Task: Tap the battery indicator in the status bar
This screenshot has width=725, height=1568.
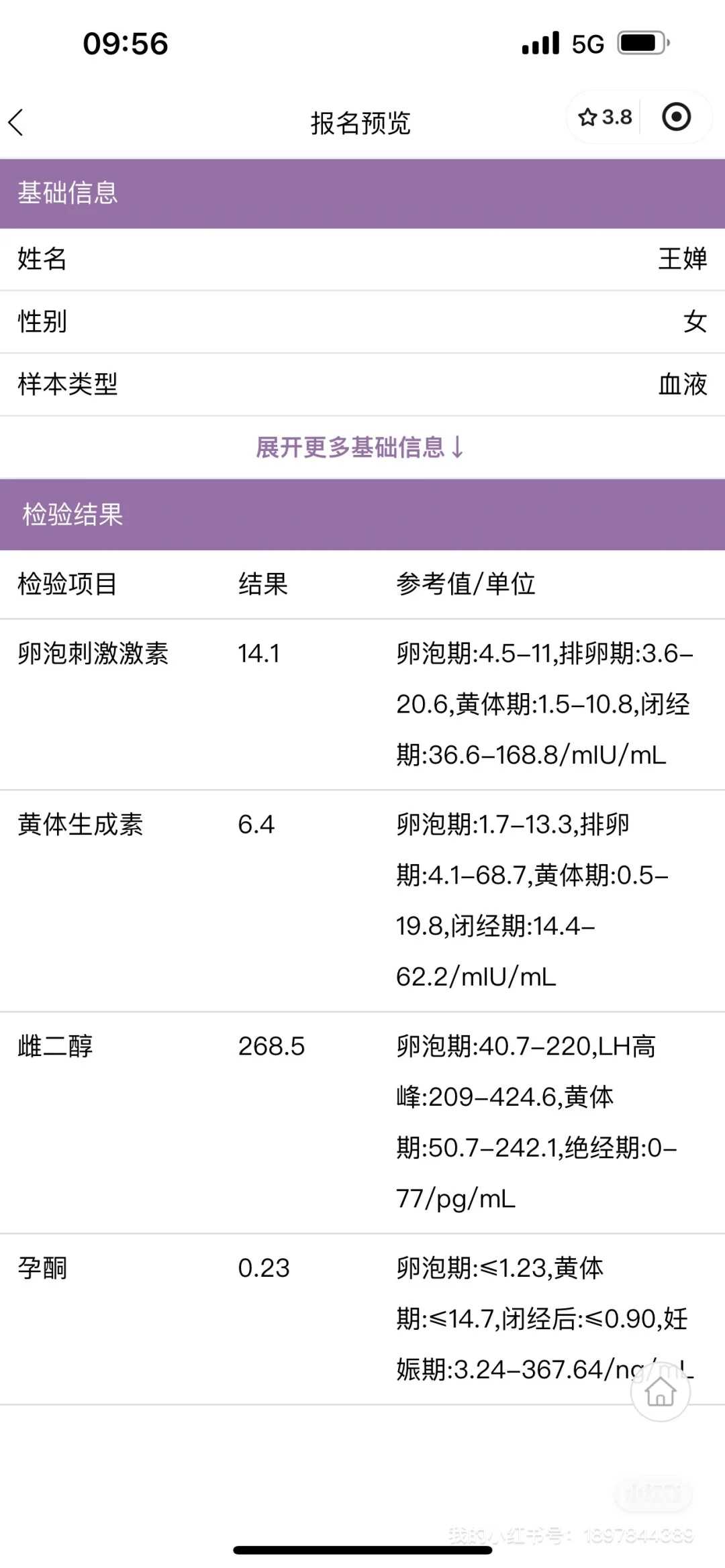Action: (642, 42)
